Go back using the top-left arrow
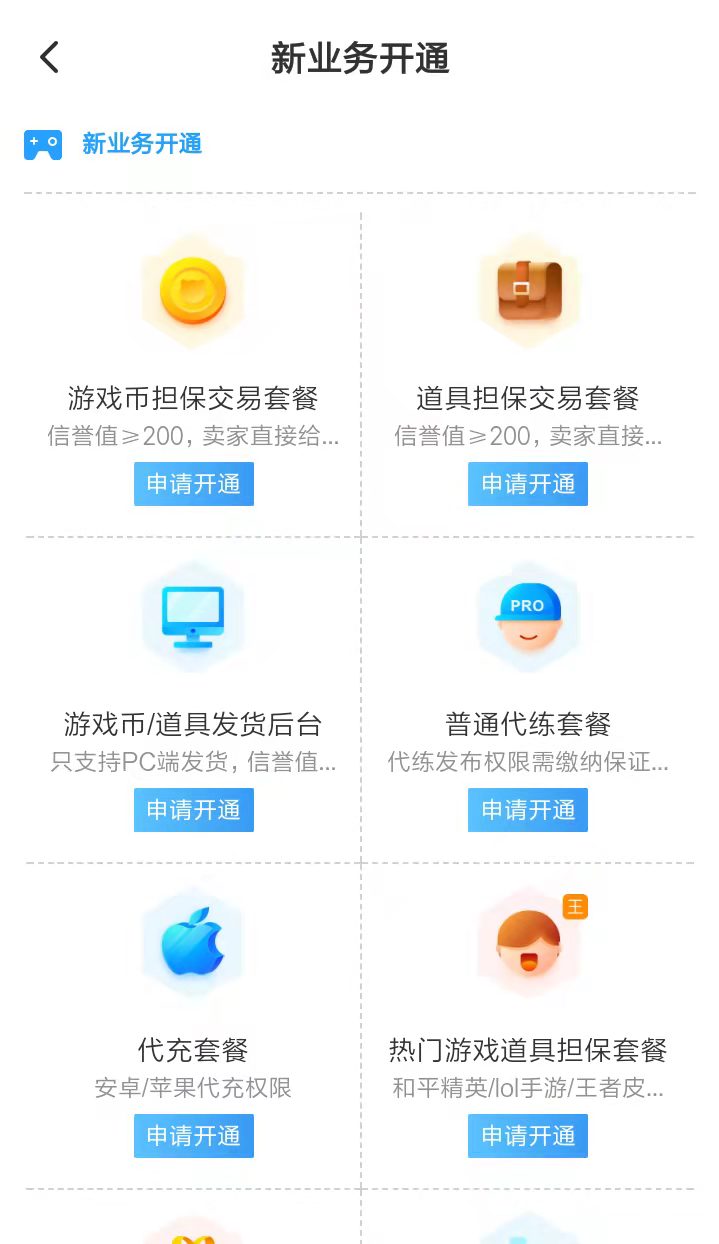 point(49,58)
